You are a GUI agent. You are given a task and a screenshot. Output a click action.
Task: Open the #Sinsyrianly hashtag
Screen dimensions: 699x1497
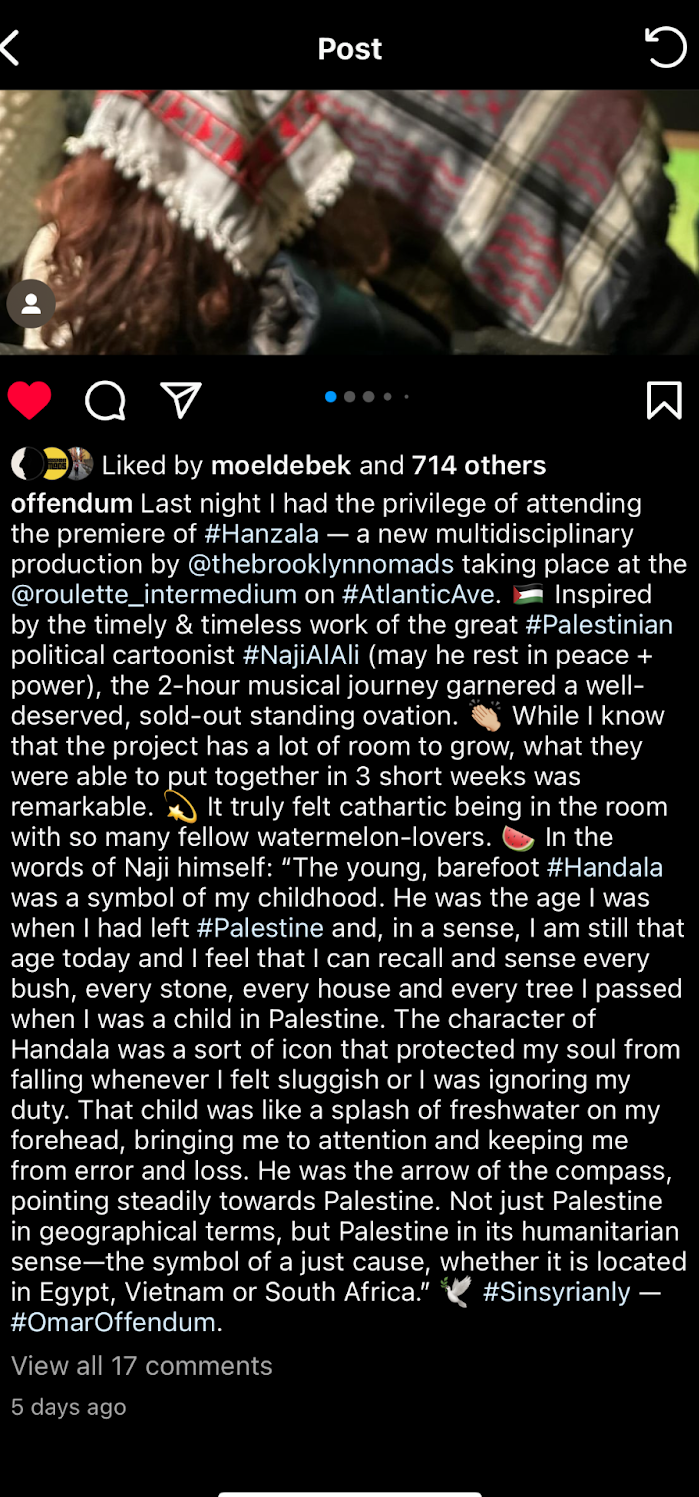(x=556, y=1292)
